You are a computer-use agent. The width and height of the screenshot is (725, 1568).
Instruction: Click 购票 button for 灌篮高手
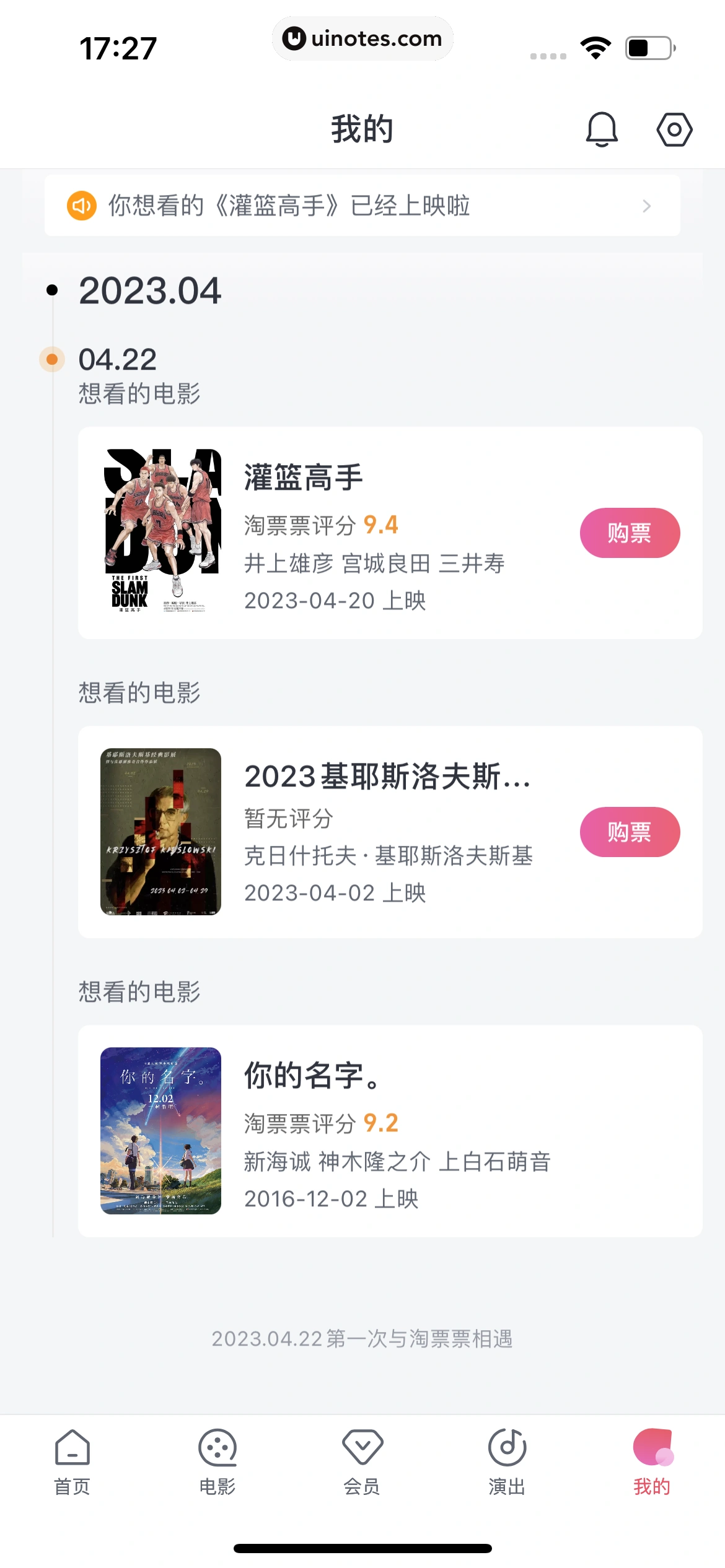coord(630,533)
